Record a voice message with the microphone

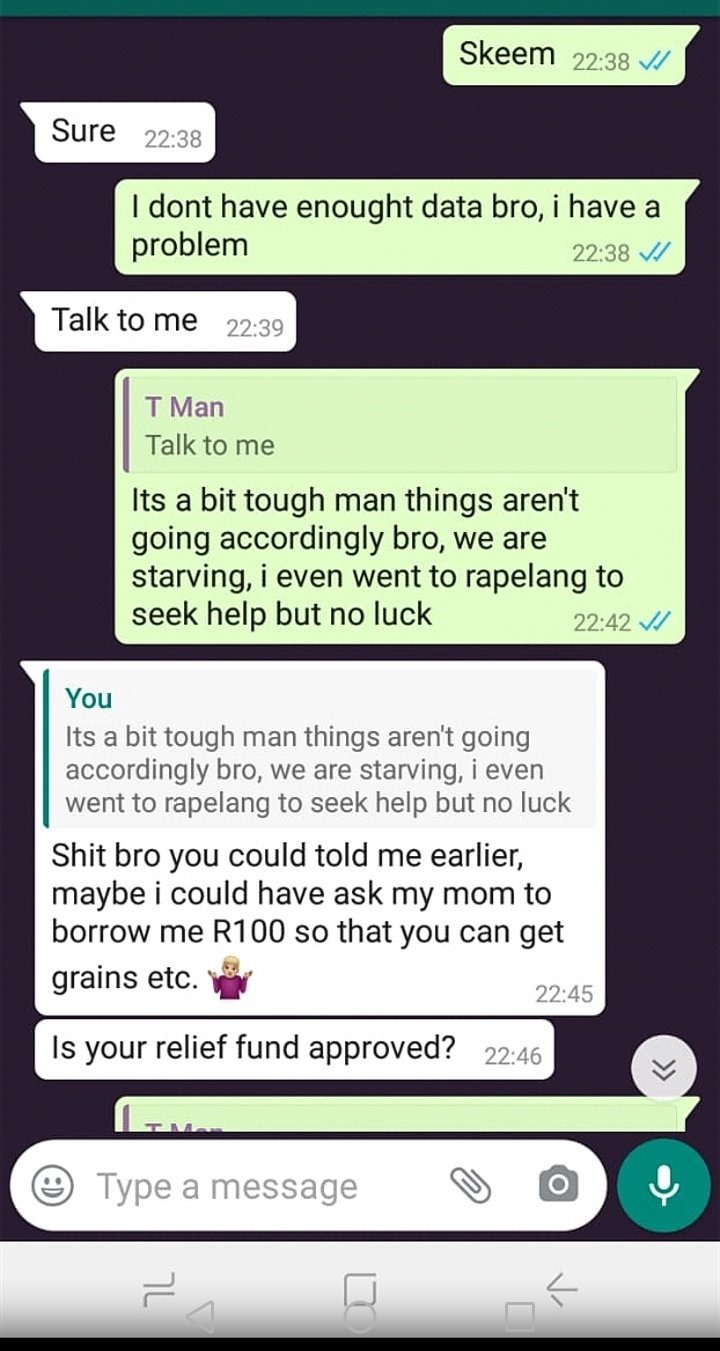[x=664, y=1186]
